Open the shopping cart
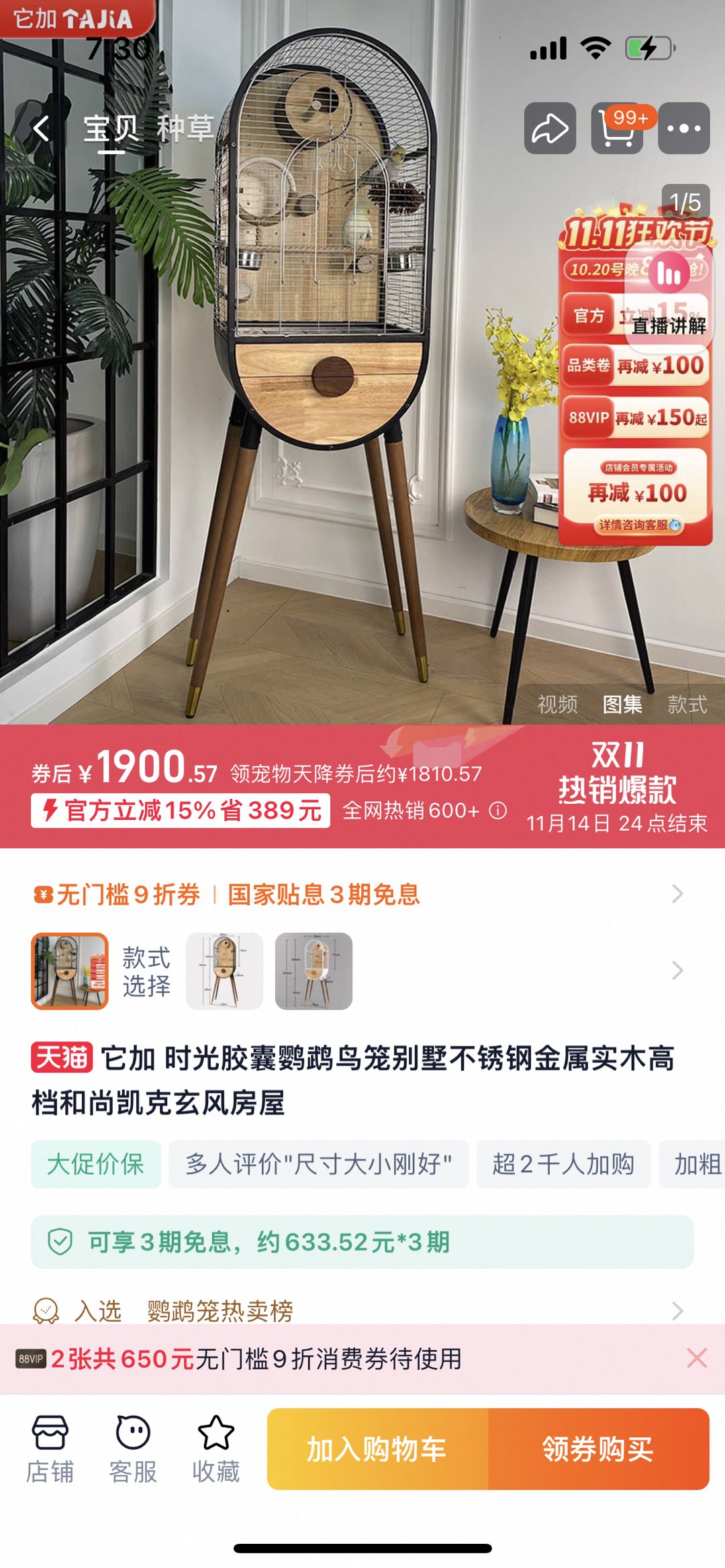 tap(617, 128)
